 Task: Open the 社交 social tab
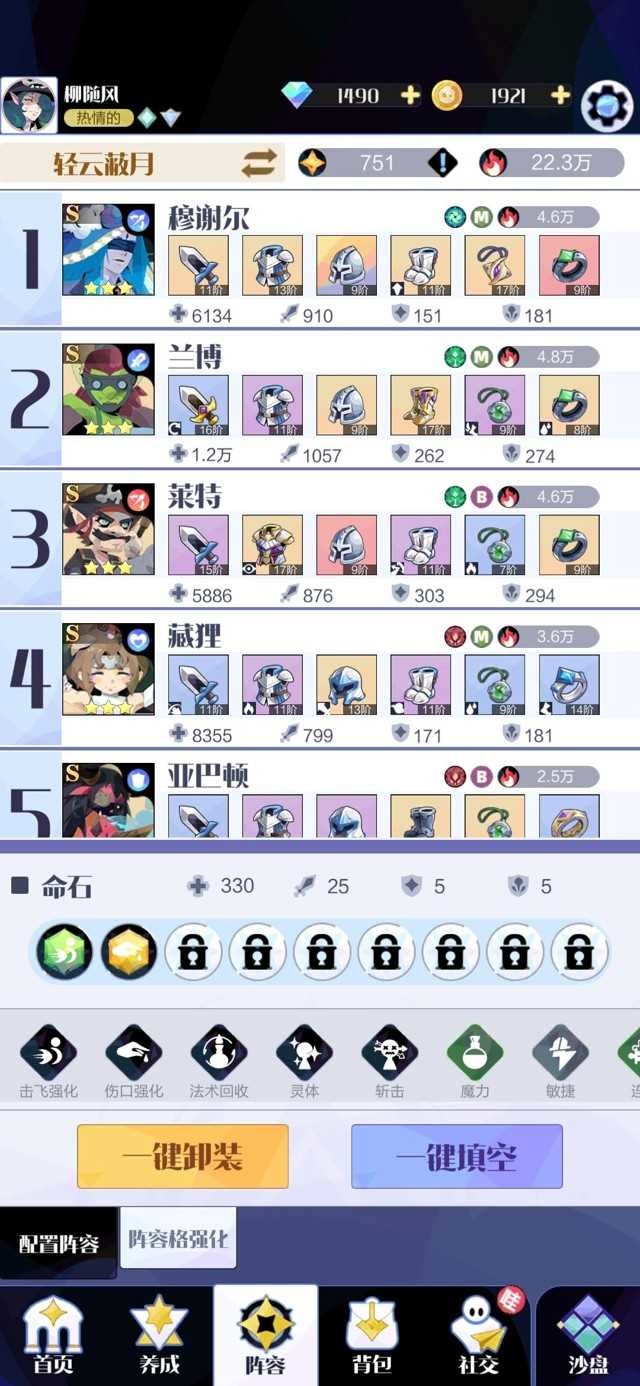point(478,1336)
